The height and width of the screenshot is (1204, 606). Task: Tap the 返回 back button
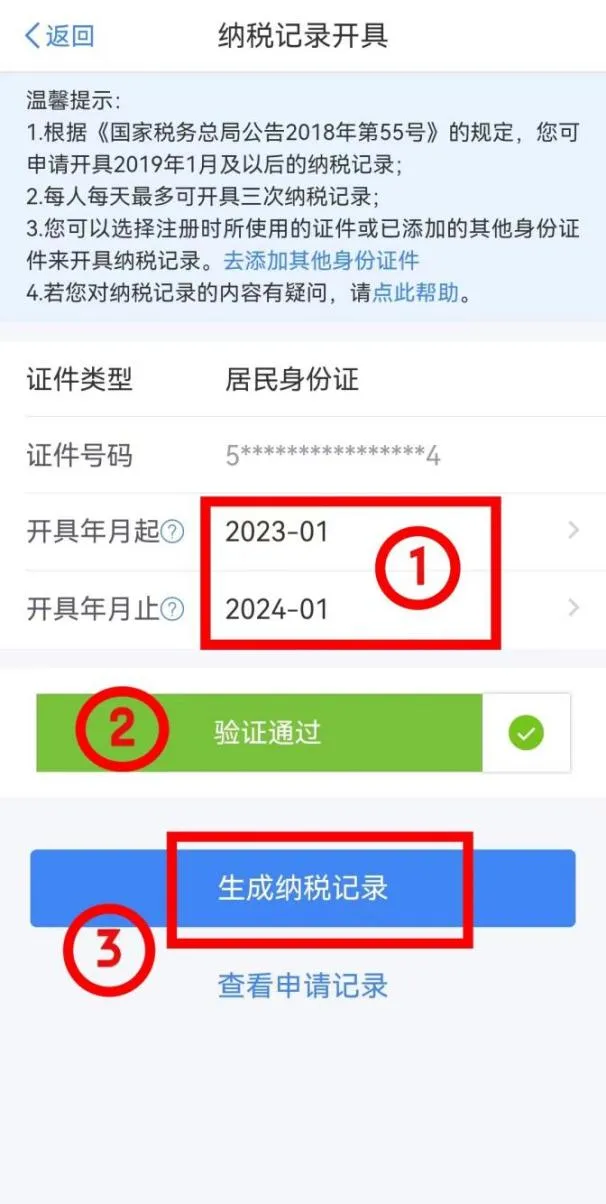[58, 36]
